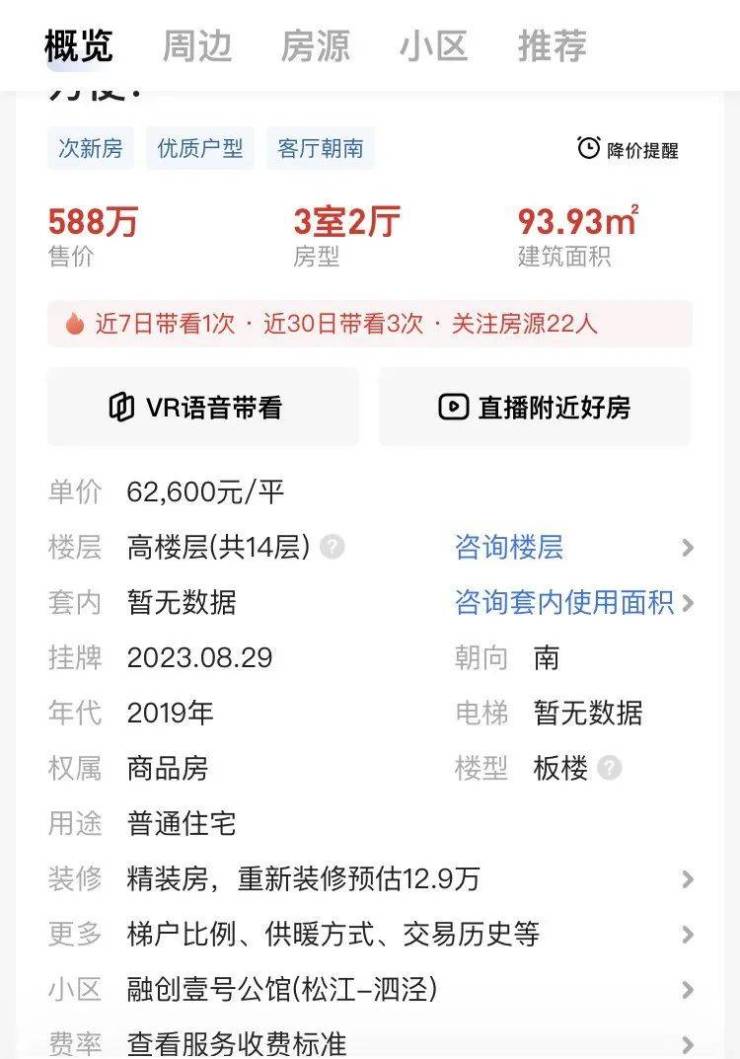Set a 降价提醒 price alert
Screen dimensions: 740x1059
tap(629, 149)
